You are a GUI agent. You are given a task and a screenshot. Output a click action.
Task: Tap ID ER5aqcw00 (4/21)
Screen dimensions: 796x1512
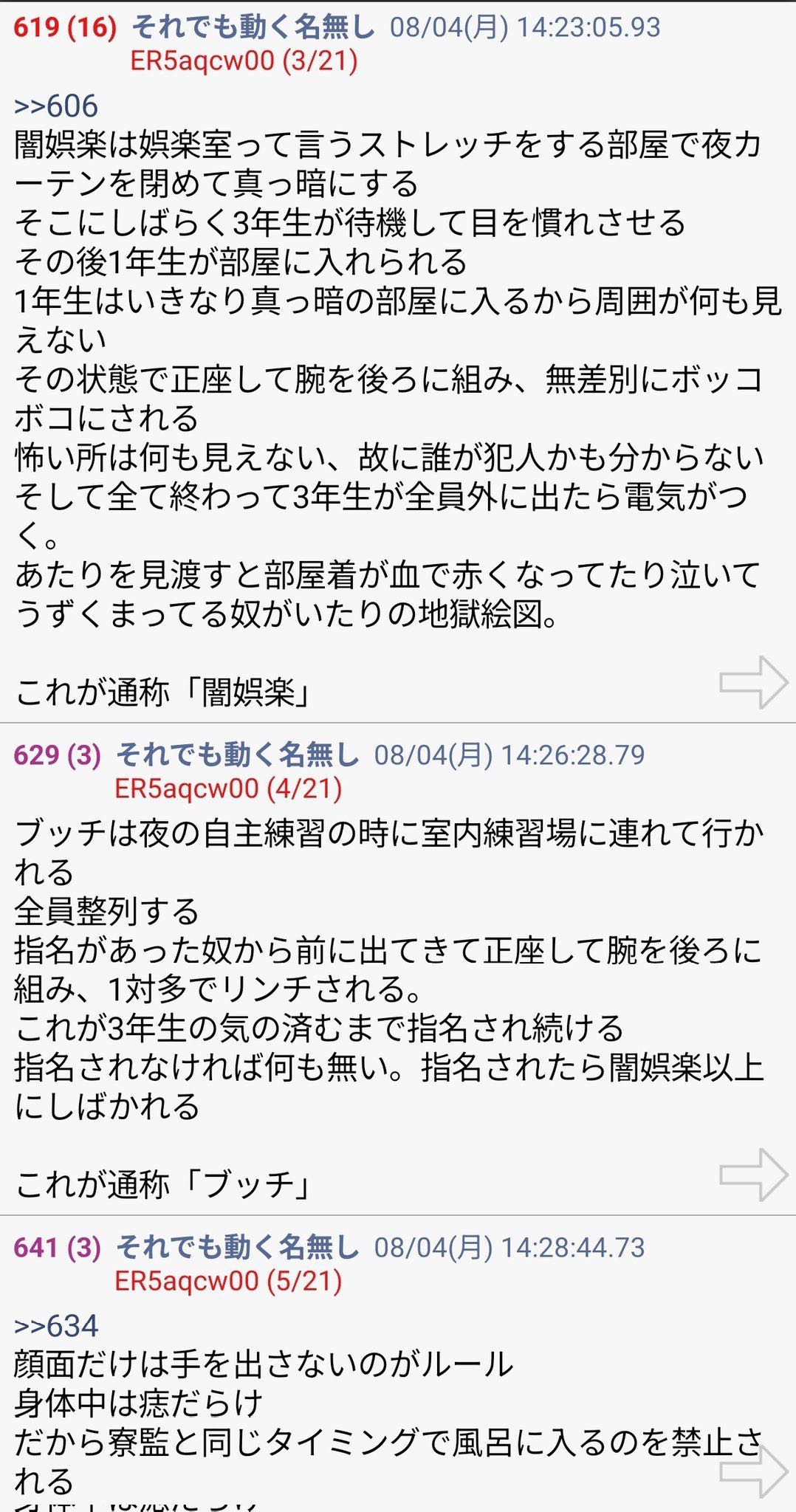228,788
